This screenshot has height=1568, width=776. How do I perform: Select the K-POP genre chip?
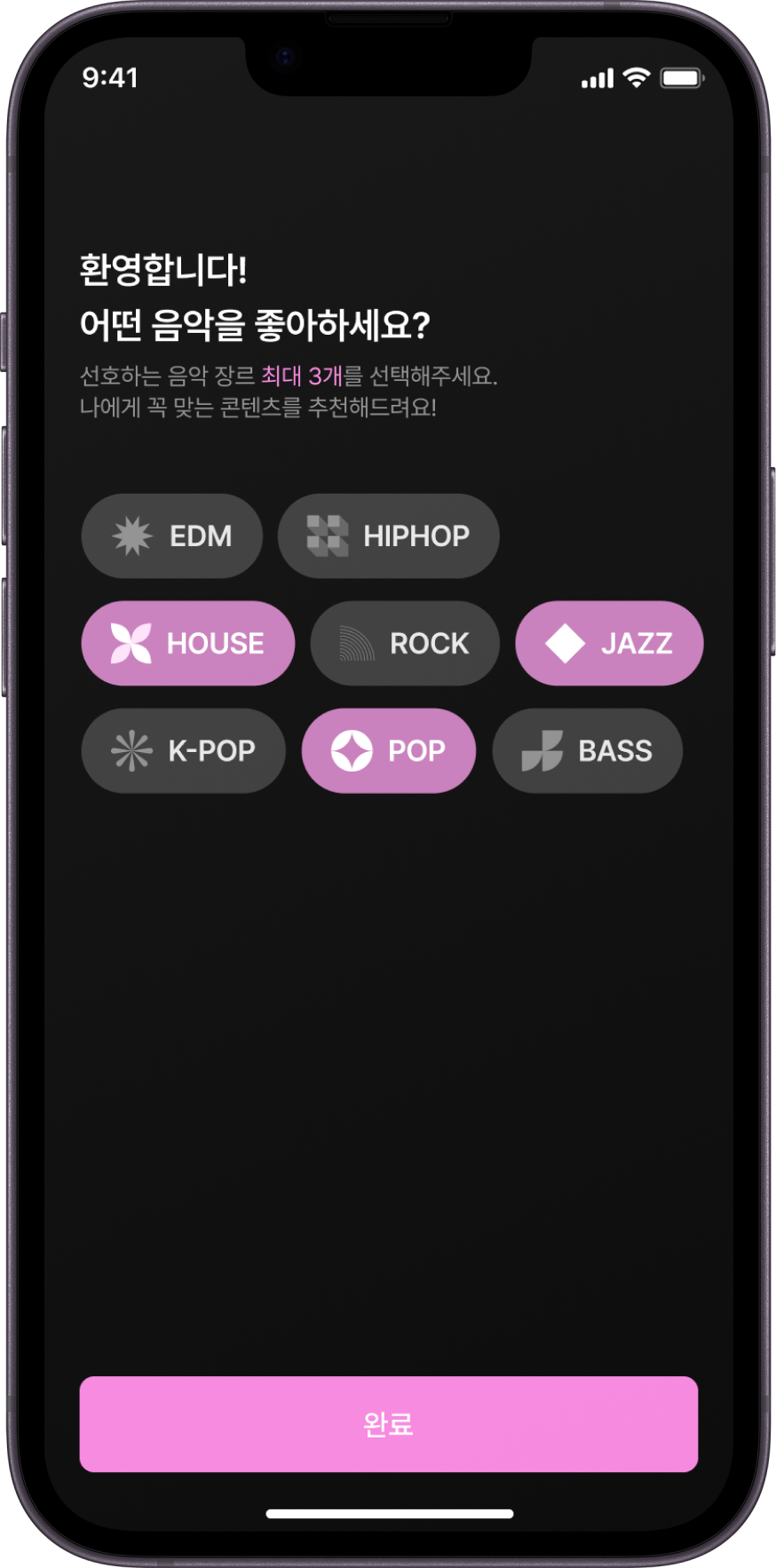coord(183,751)
